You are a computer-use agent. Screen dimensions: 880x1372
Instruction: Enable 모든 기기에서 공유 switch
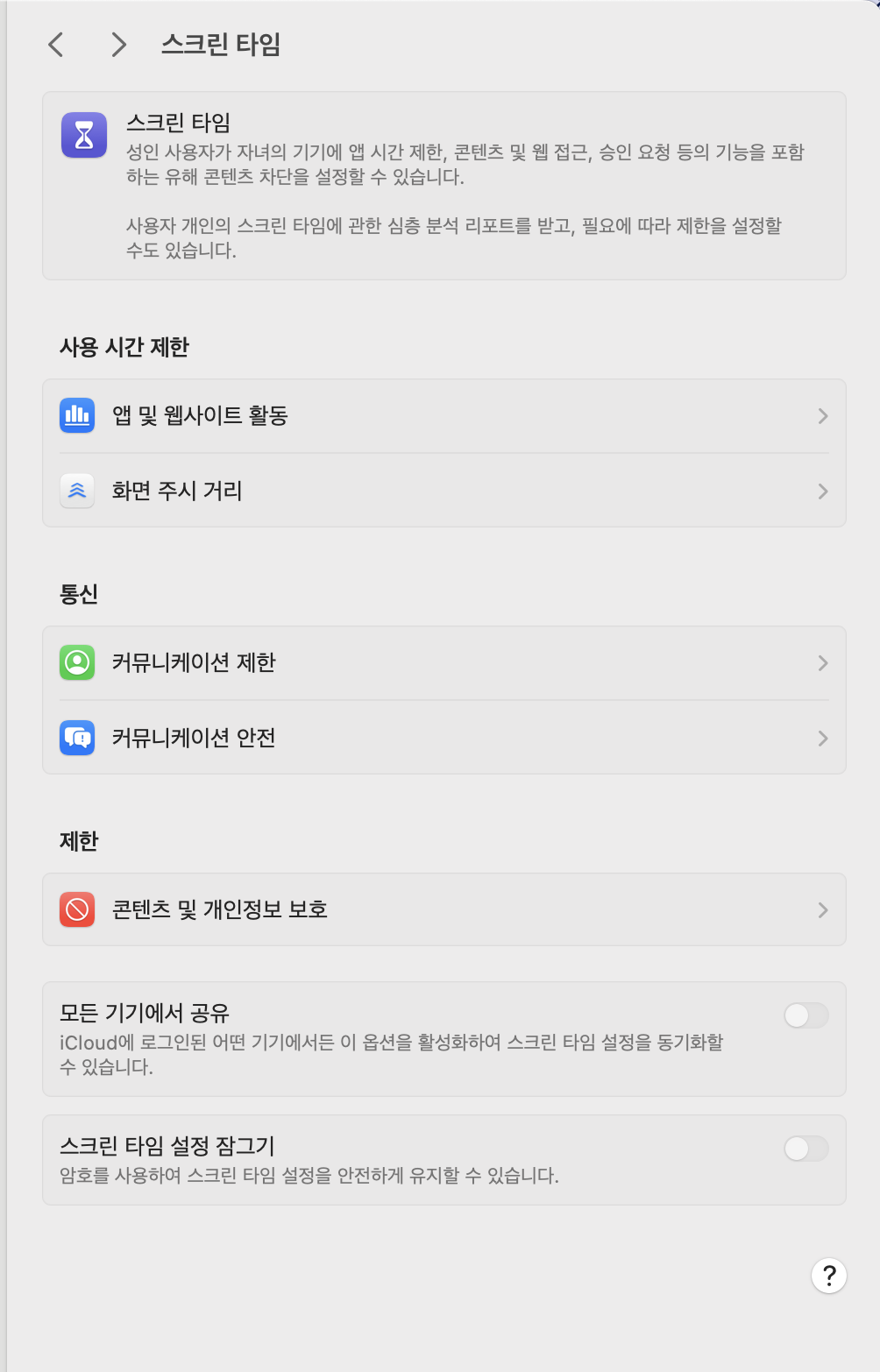805,1016
